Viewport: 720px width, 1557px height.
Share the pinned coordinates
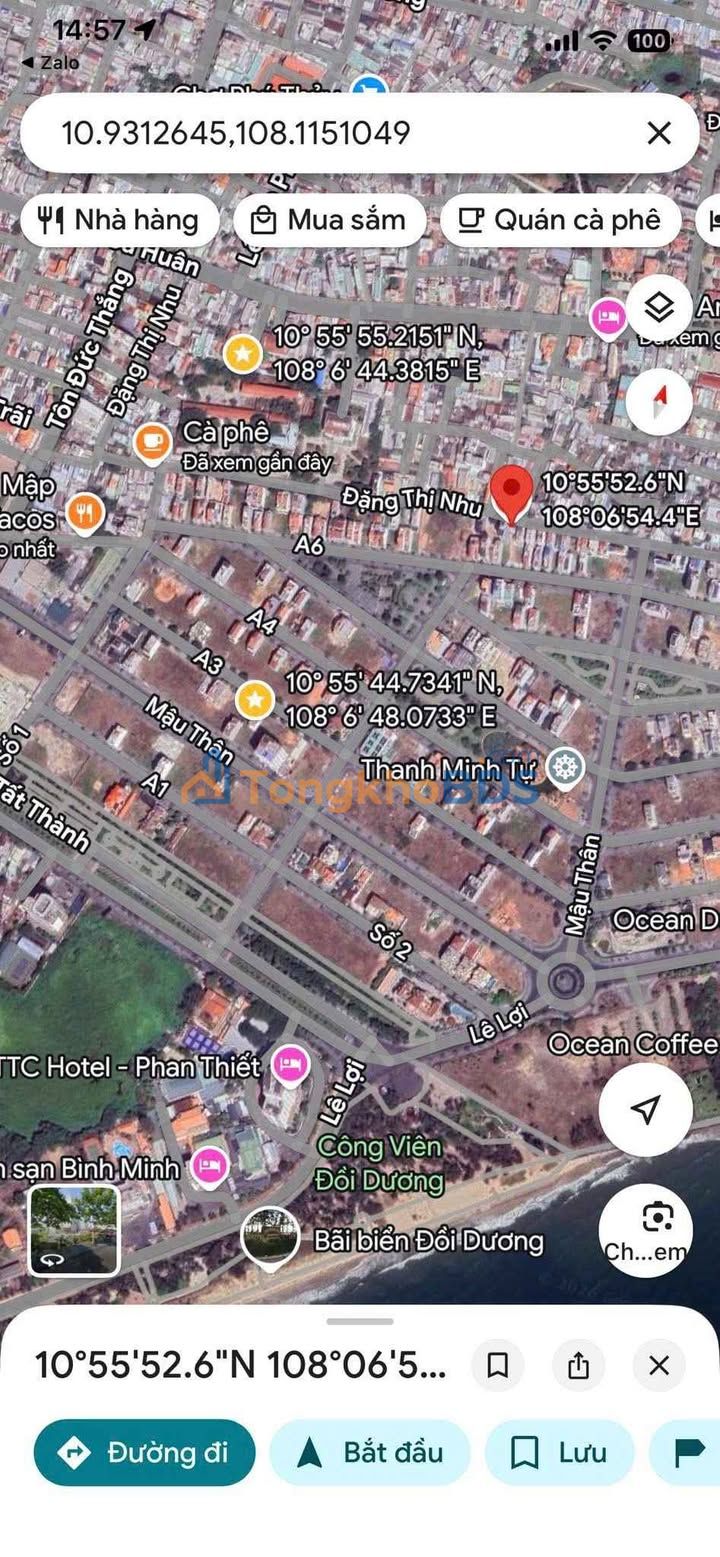click(x=578, y=1366)
